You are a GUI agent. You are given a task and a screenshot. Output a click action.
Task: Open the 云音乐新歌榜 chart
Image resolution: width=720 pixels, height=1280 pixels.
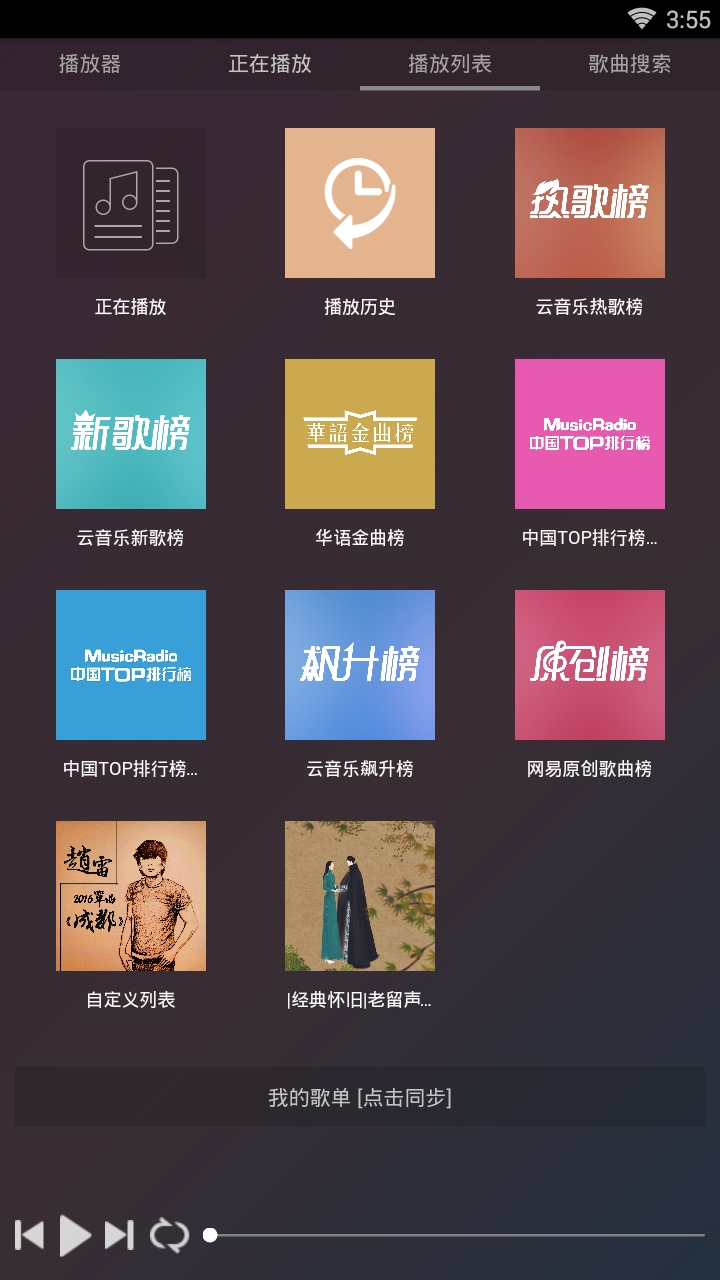point(131,434)
